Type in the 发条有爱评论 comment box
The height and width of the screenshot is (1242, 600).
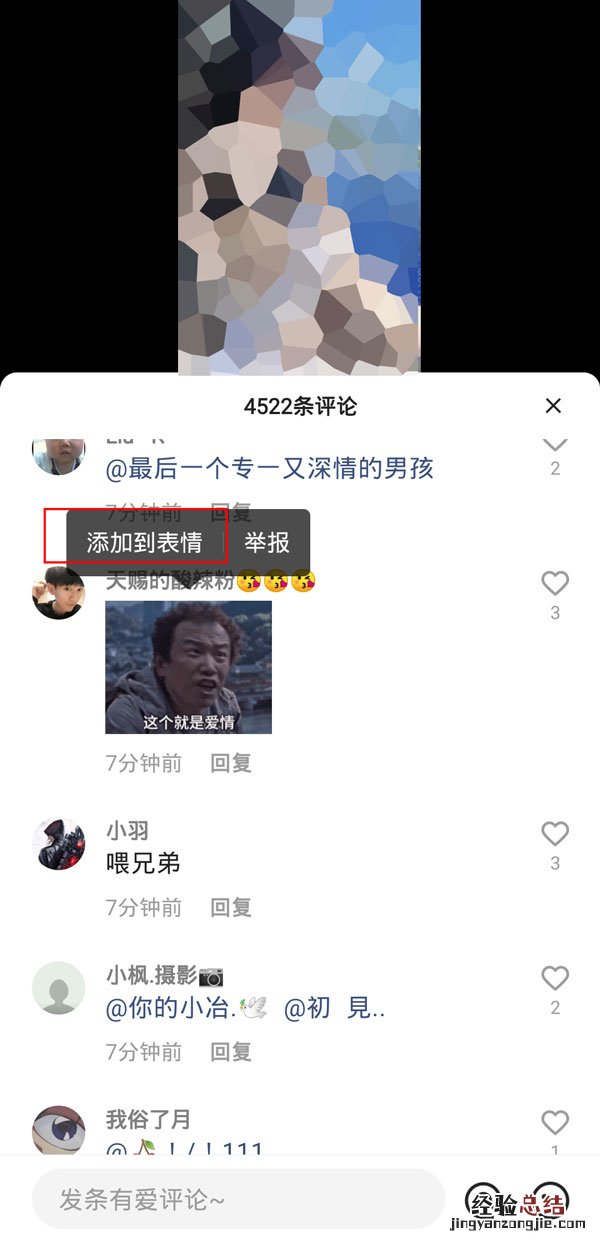(x=238, y=1199)
